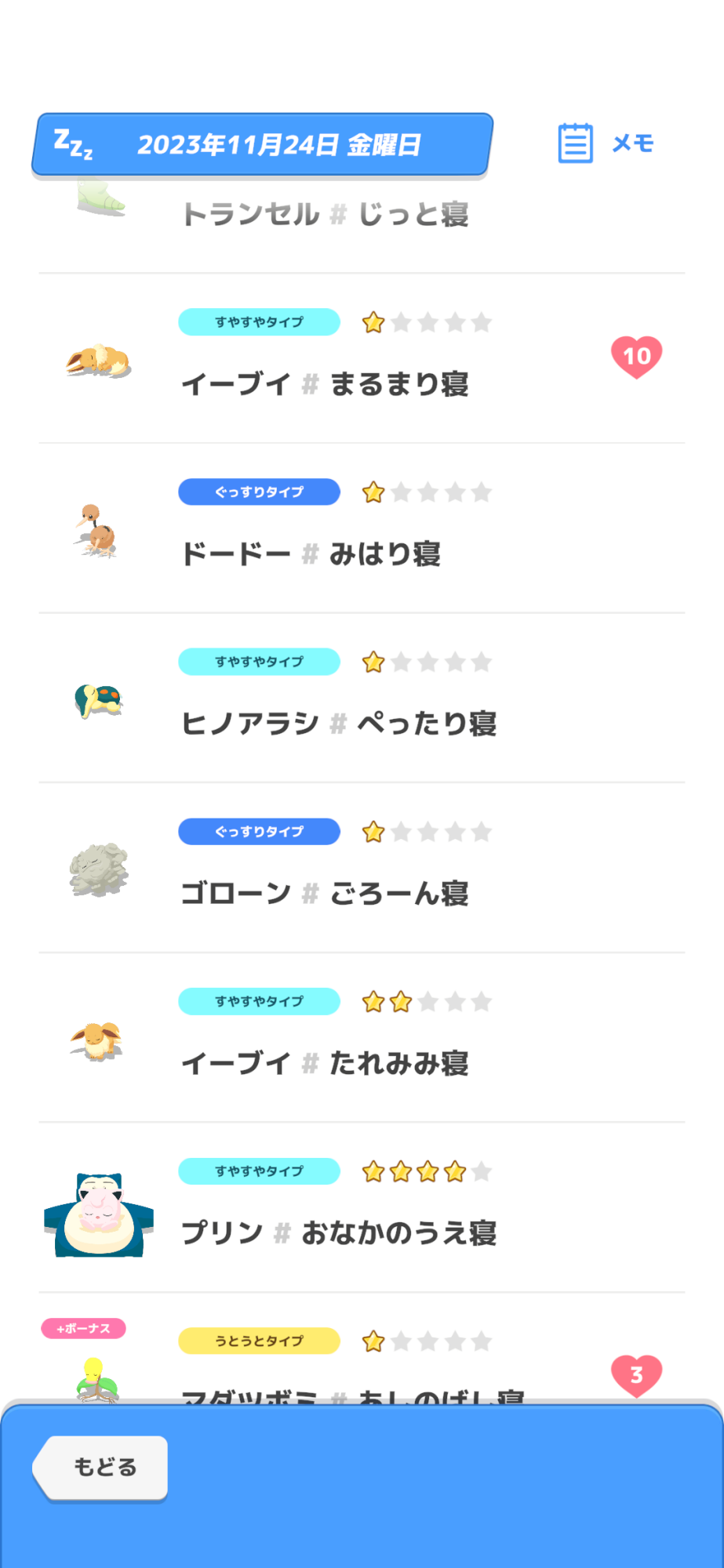Tap the もどる back button

(102, 1467)
